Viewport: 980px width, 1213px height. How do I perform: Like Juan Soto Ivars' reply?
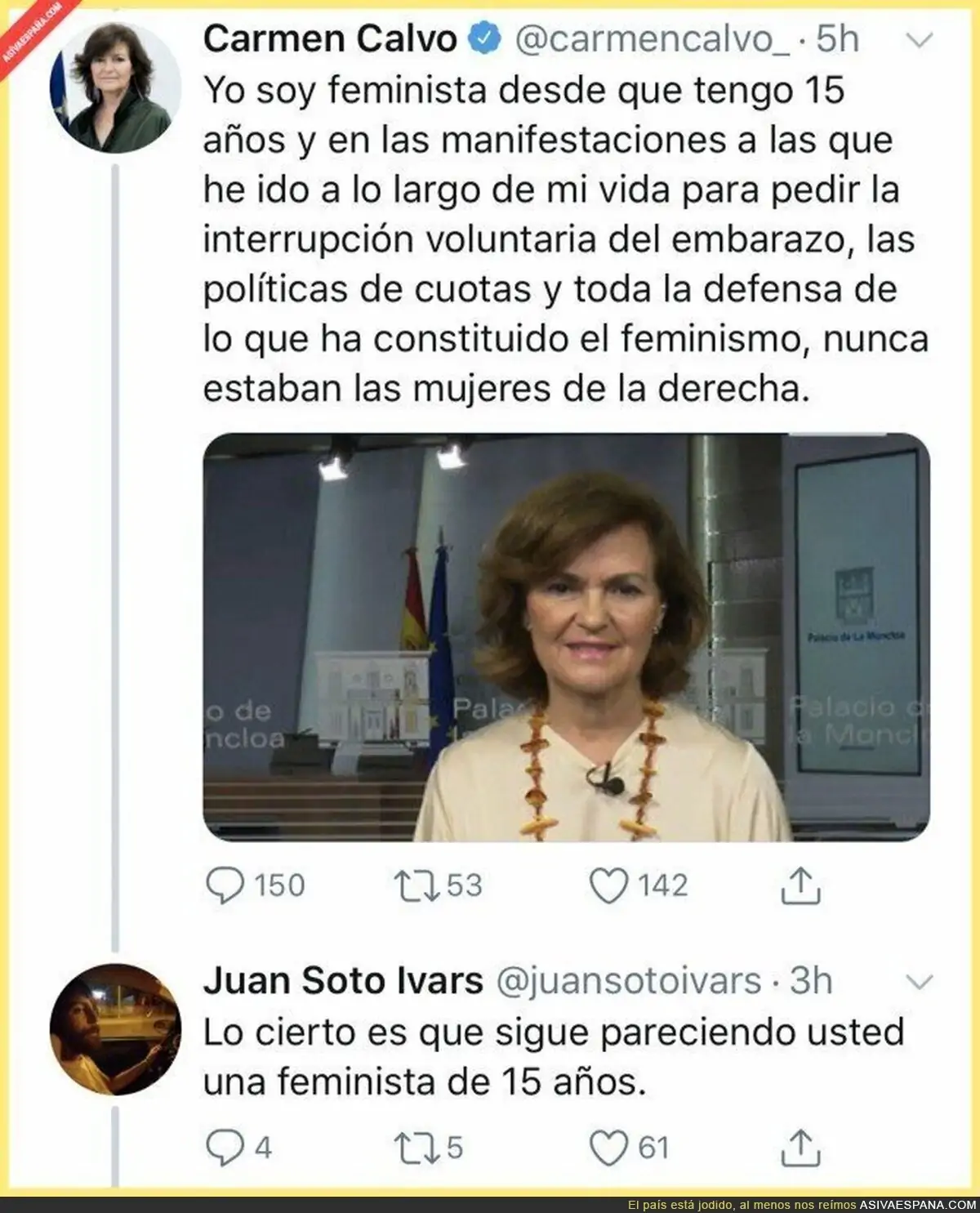(609, 1148)
